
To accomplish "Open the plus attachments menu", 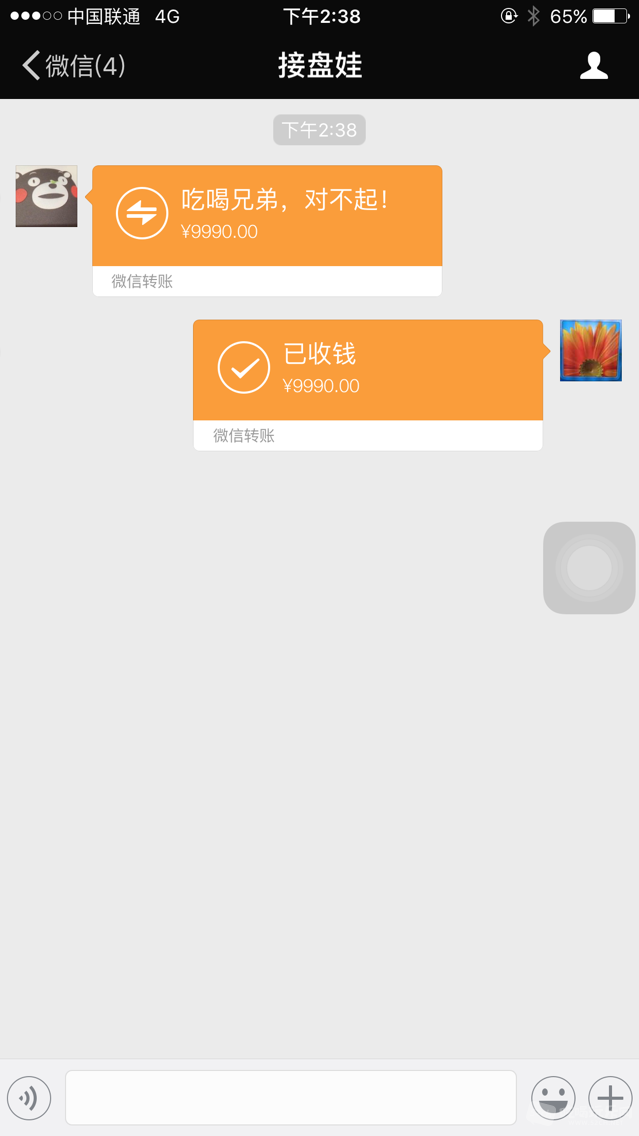I will tap(610, 1097).
